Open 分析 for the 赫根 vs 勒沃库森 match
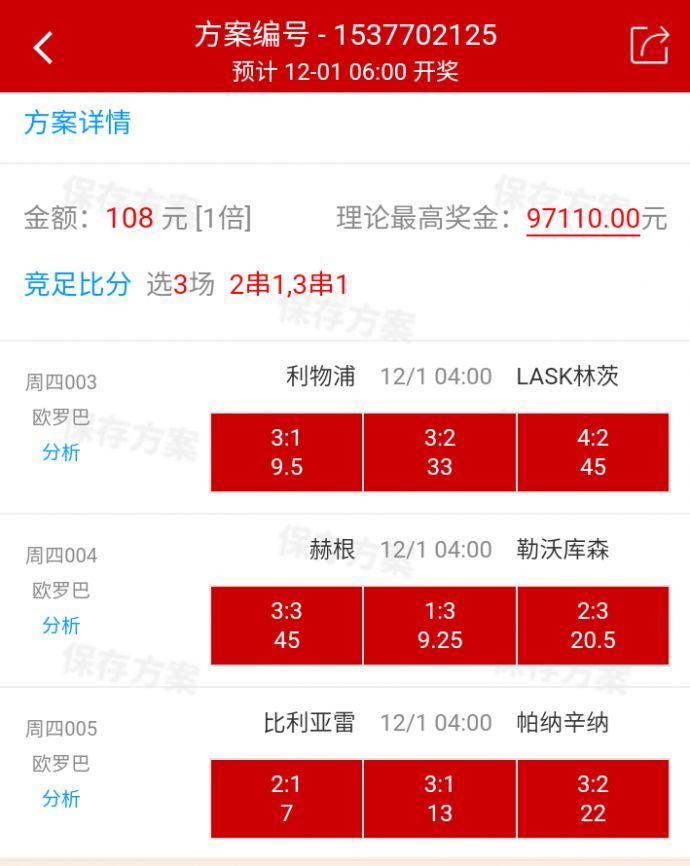Image resolution: width=690 pixels, height=866 pixels. [x=61, y=626]
